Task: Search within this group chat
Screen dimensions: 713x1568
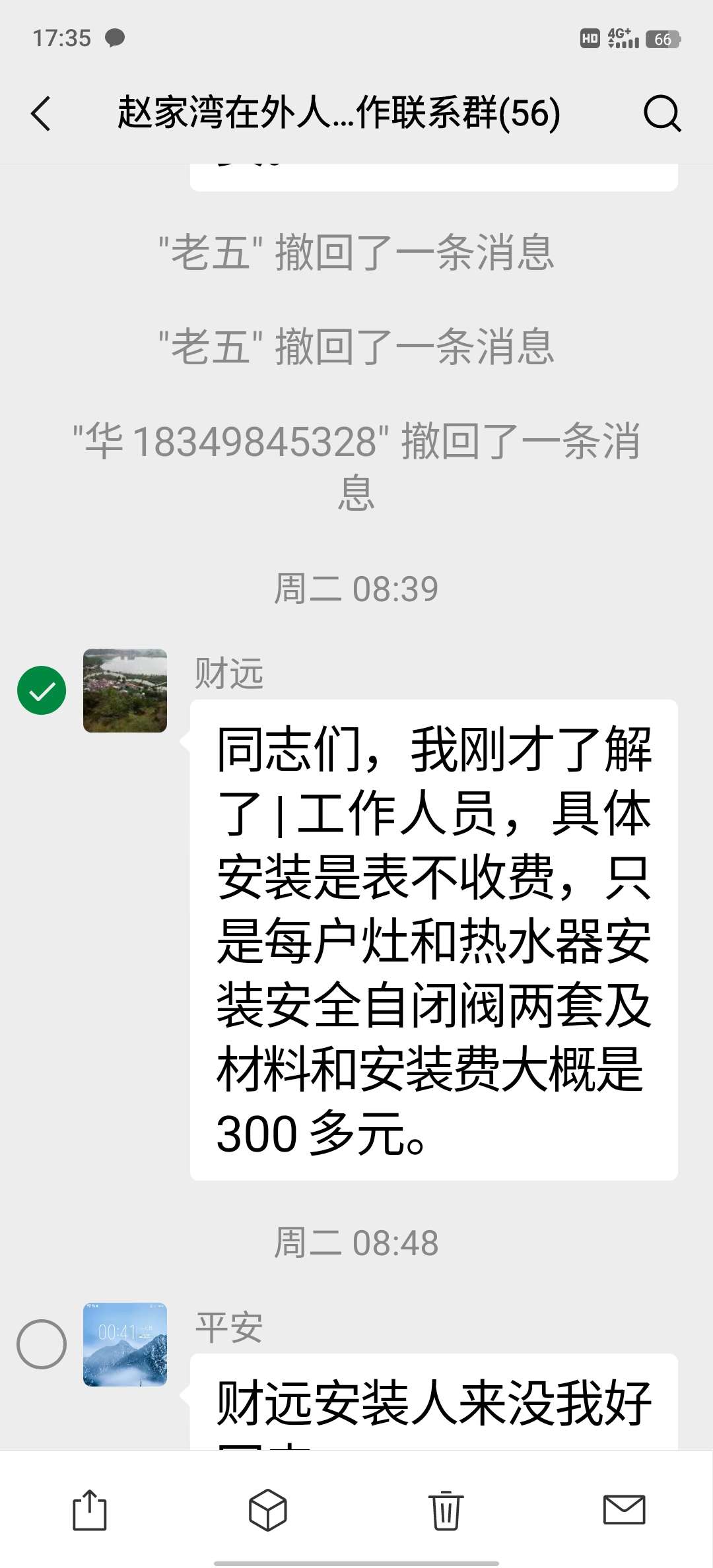Action: pyautogui.click(x=662, y=114)
